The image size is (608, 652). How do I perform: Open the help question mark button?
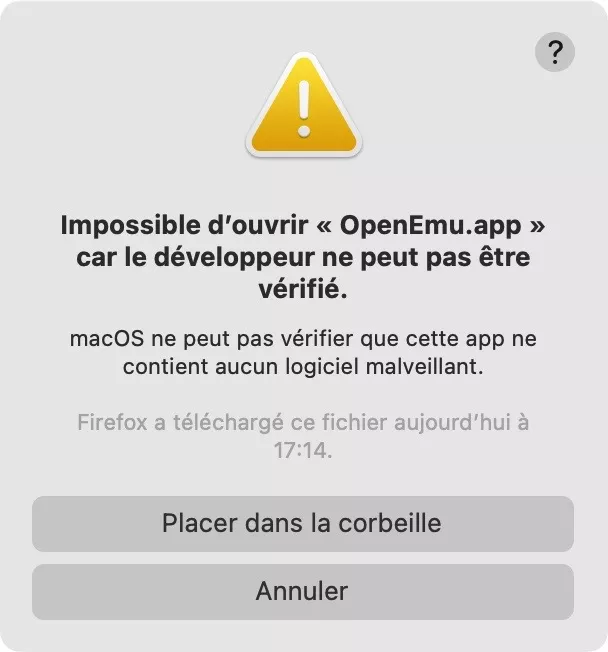(555, 50)
